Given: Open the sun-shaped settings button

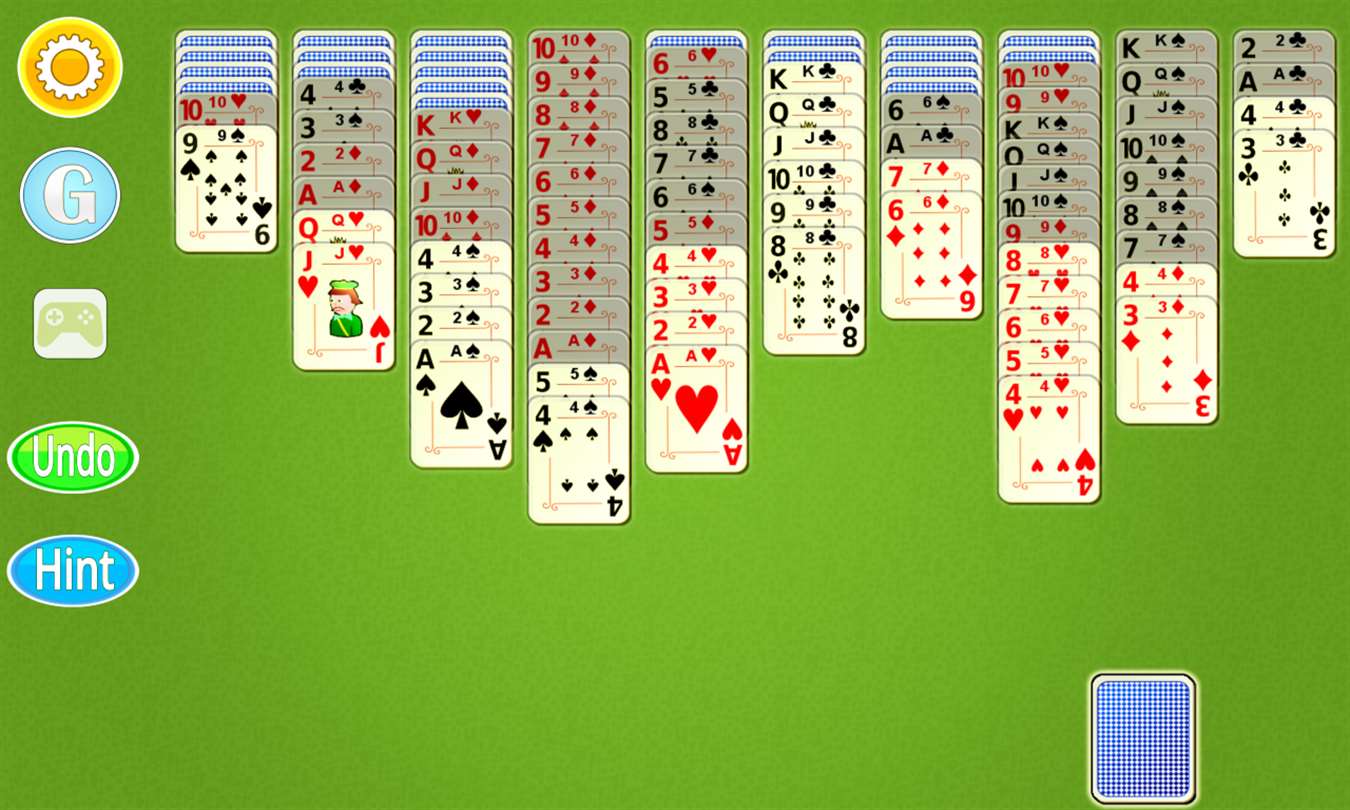Looking at the screenshot, I should pos(70,67).
